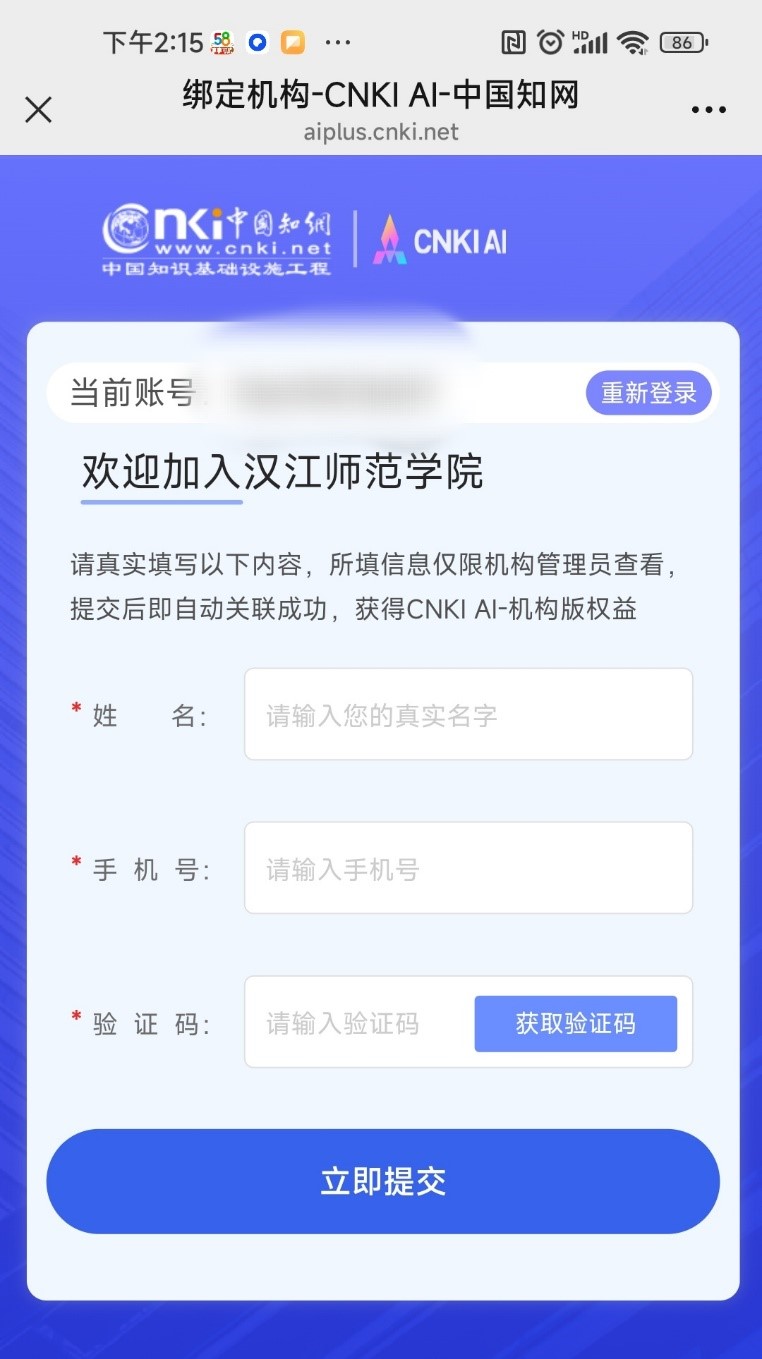Viewport: 762px width, 1359px height.
Task: Select the 手机号 phone number field
Action: coord(468,868)
